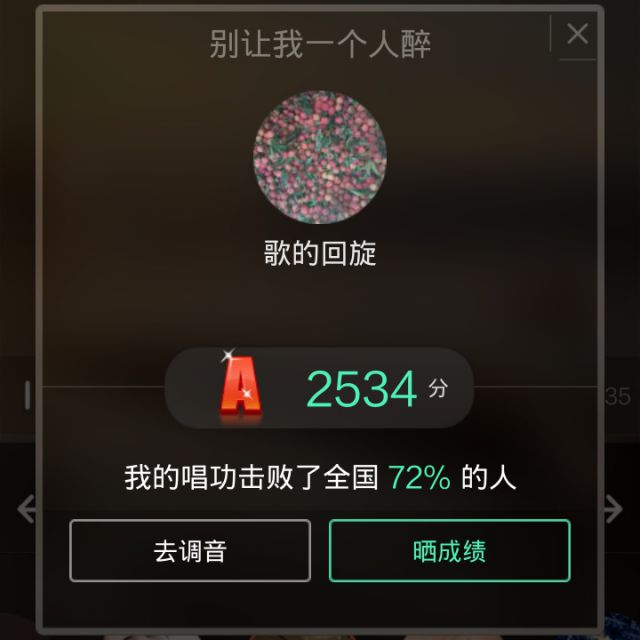Close the score dialog
The height and width of the screenshot is (640, 640).
pos(577,34)
